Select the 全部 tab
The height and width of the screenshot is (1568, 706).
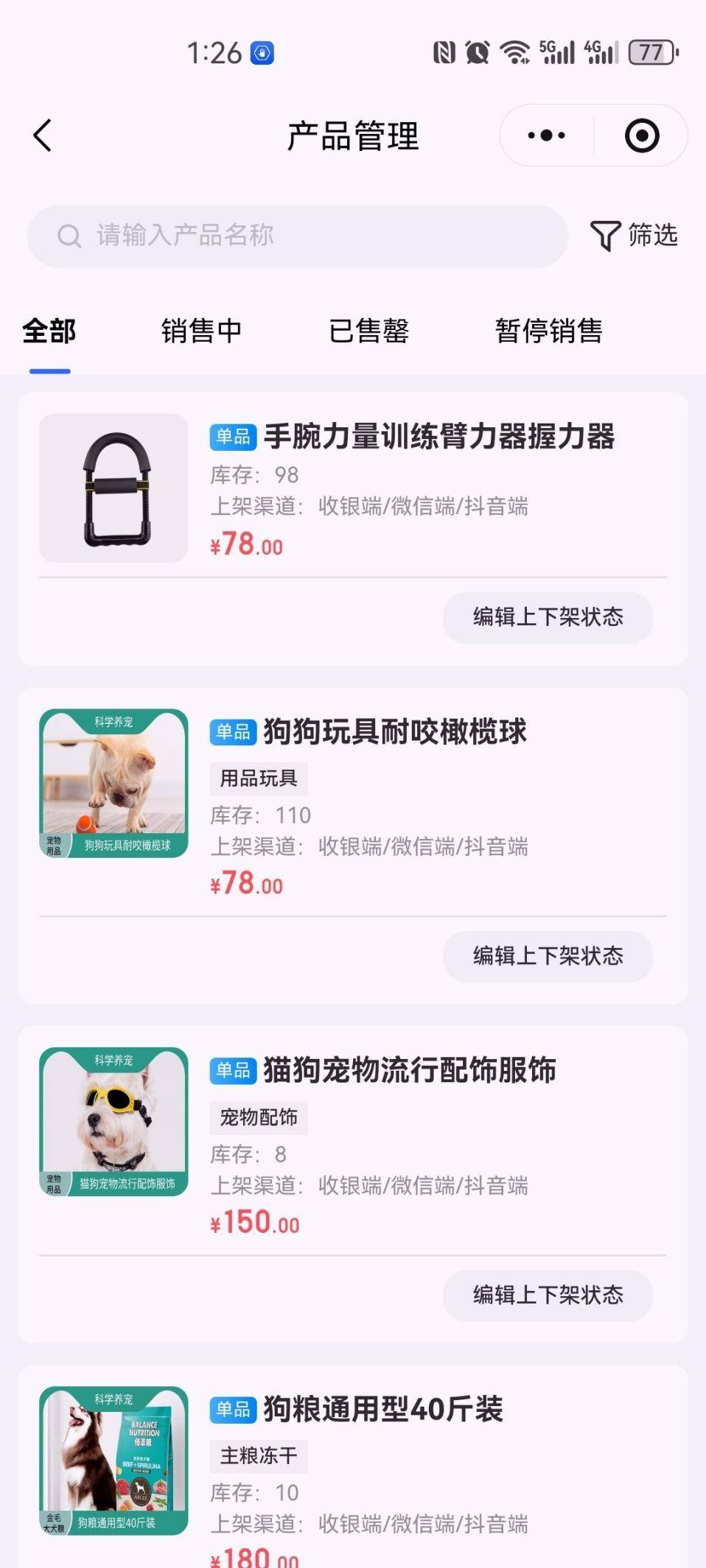[x=49, y=331]
